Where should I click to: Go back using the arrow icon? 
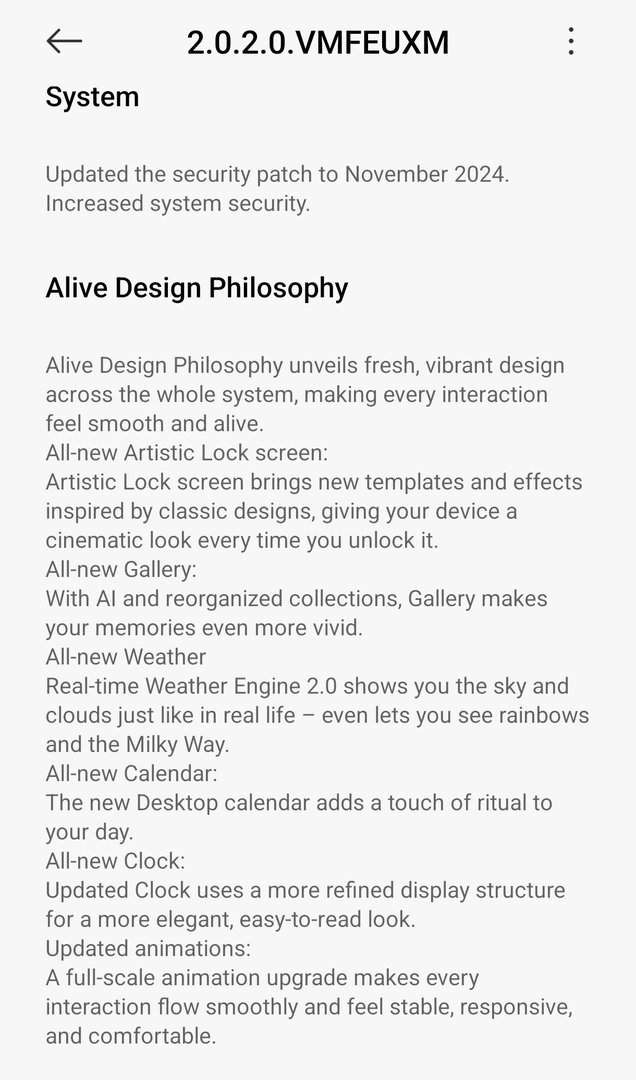(x=64, y=41)
